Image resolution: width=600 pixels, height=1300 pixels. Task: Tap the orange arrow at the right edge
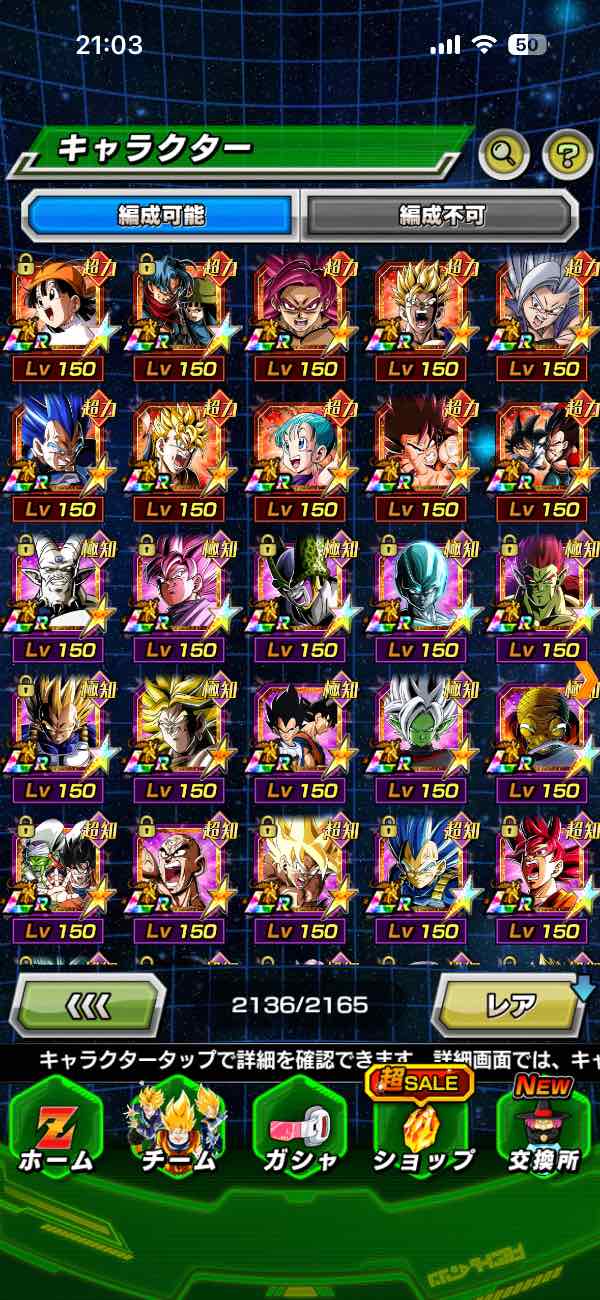coord(588,680)
